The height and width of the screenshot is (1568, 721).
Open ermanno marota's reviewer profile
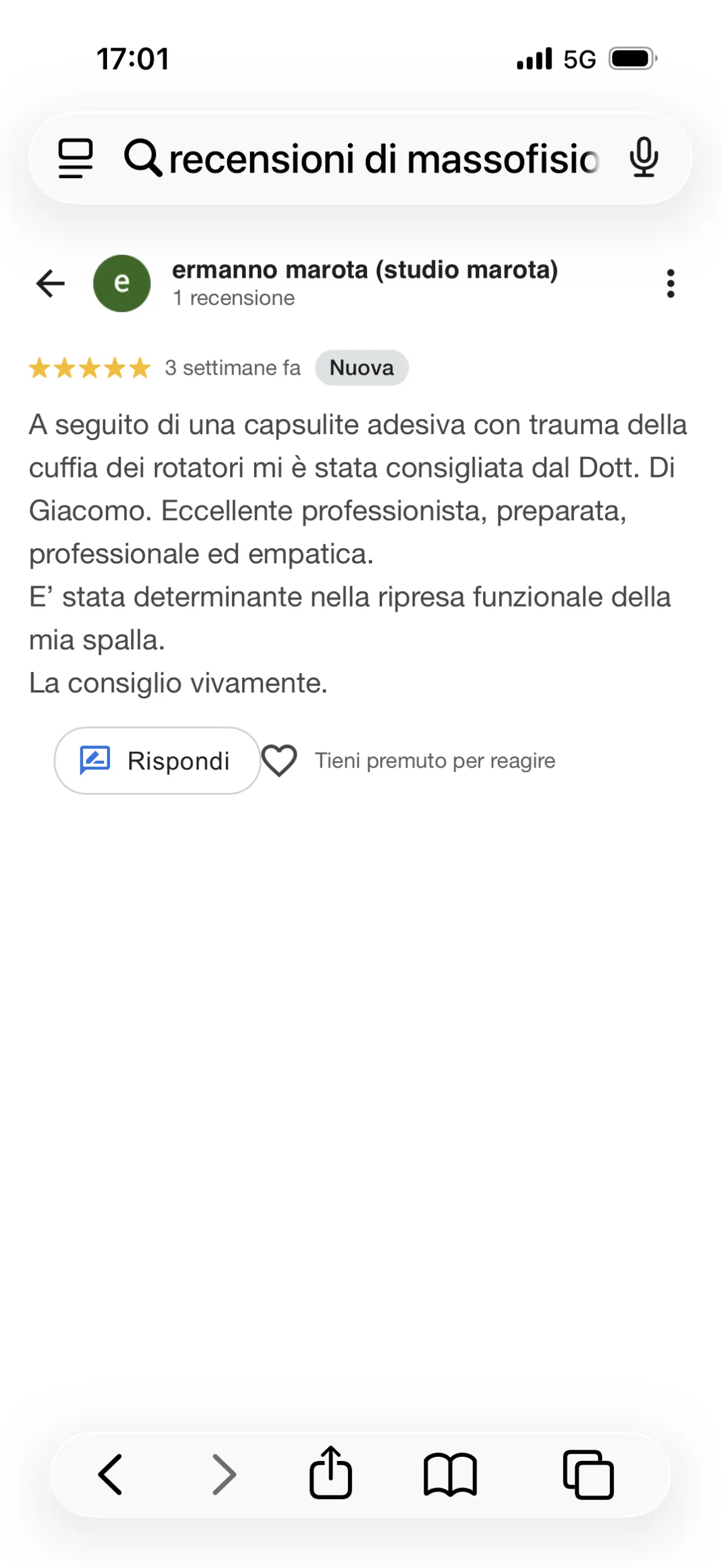[x=364, y=271]
